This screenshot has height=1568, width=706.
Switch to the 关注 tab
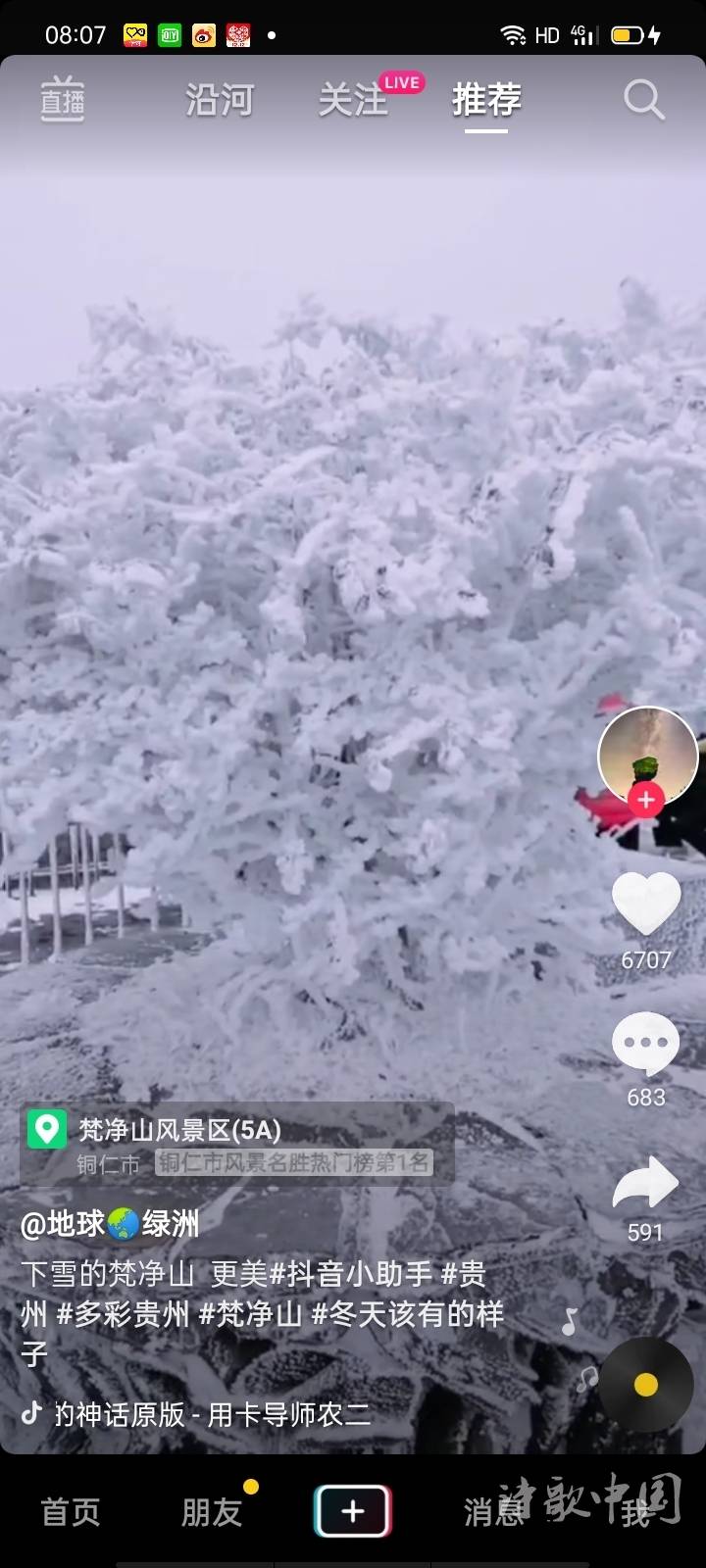coord(353,100)
